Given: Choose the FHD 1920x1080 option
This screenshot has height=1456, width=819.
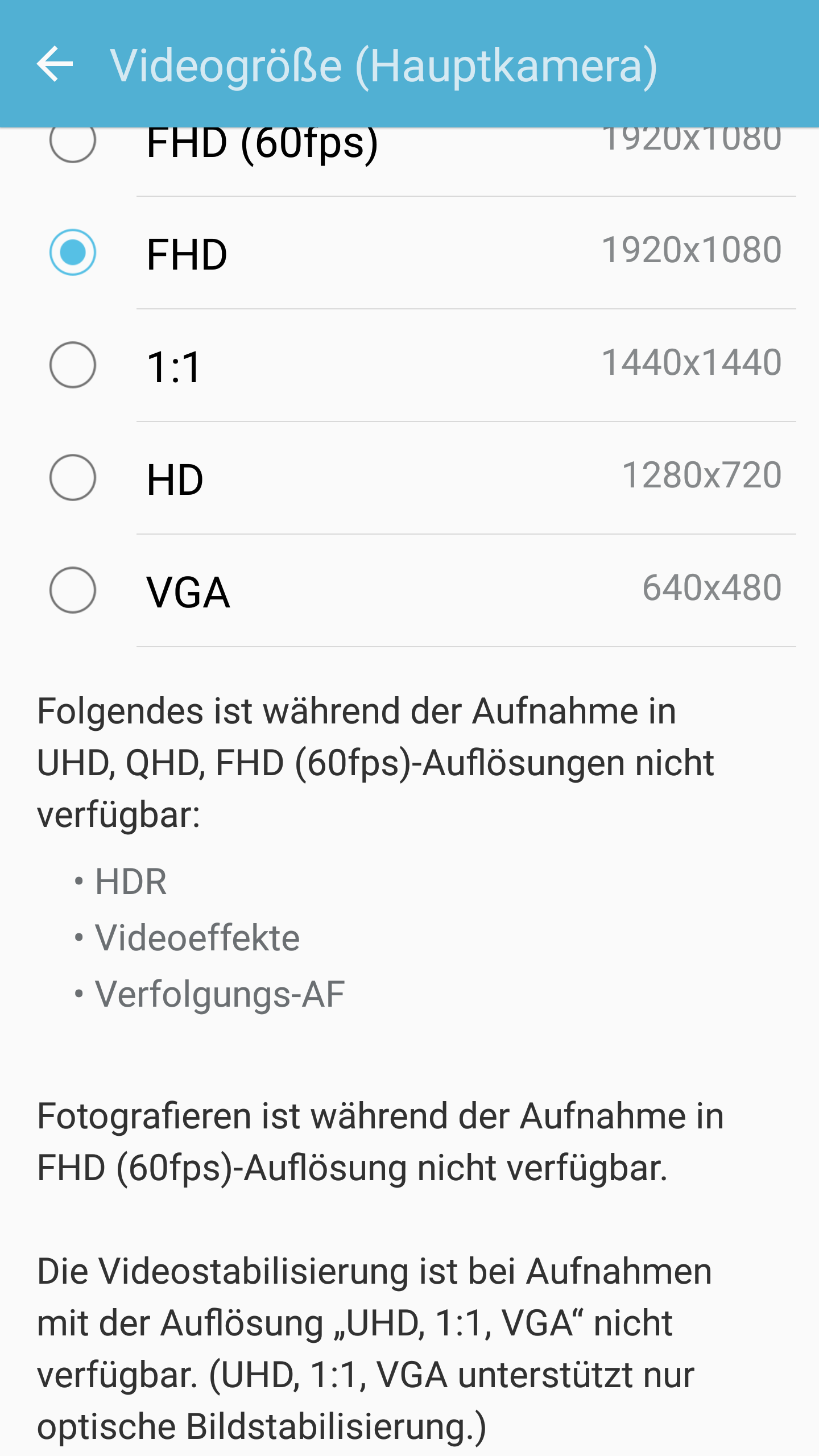Looking at the screenshot, I should (409, 253).
